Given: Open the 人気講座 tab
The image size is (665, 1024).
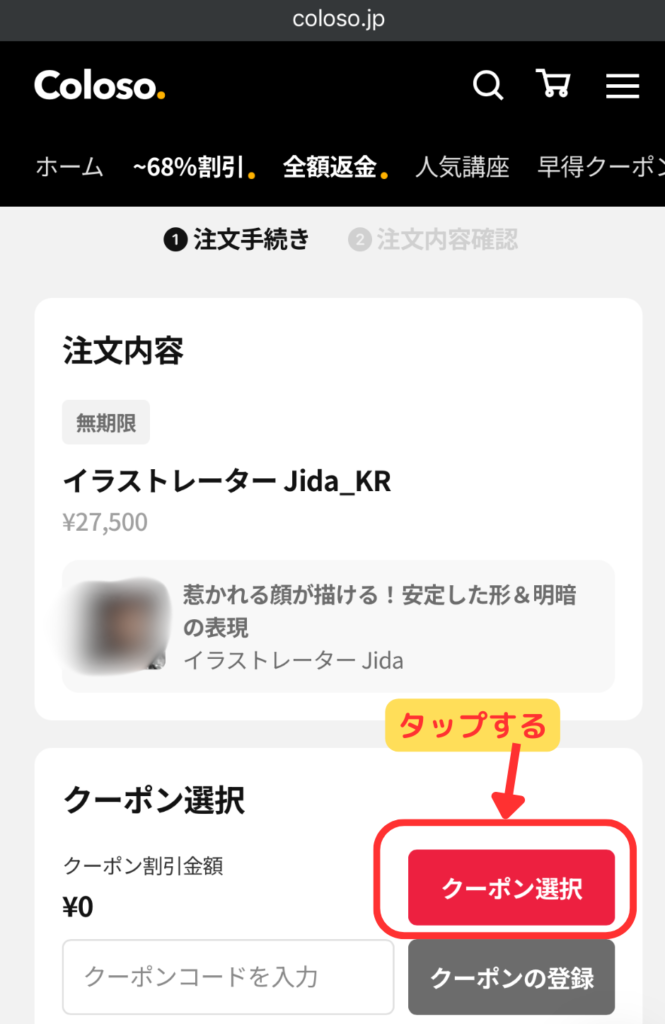Looking at the screenshot, I should coord(462,167).
